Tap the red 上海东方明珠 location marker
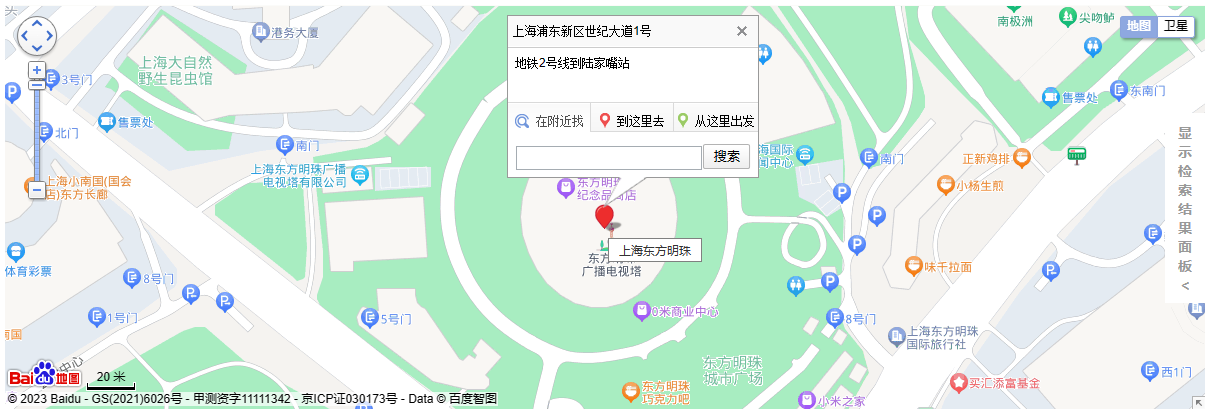Image resolution: width=1207 pixels, height=411 pixels. pos(604,216)
